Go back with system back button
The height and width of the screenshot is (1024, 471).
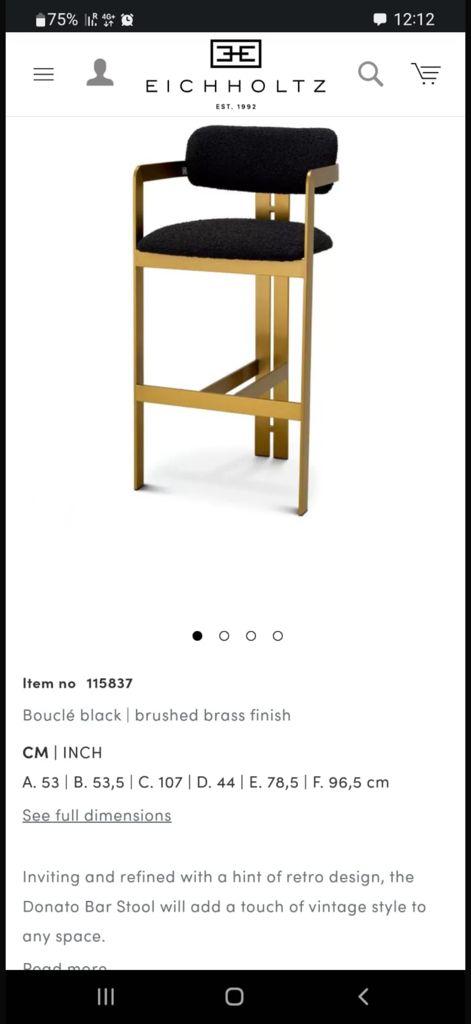(364, 997)
